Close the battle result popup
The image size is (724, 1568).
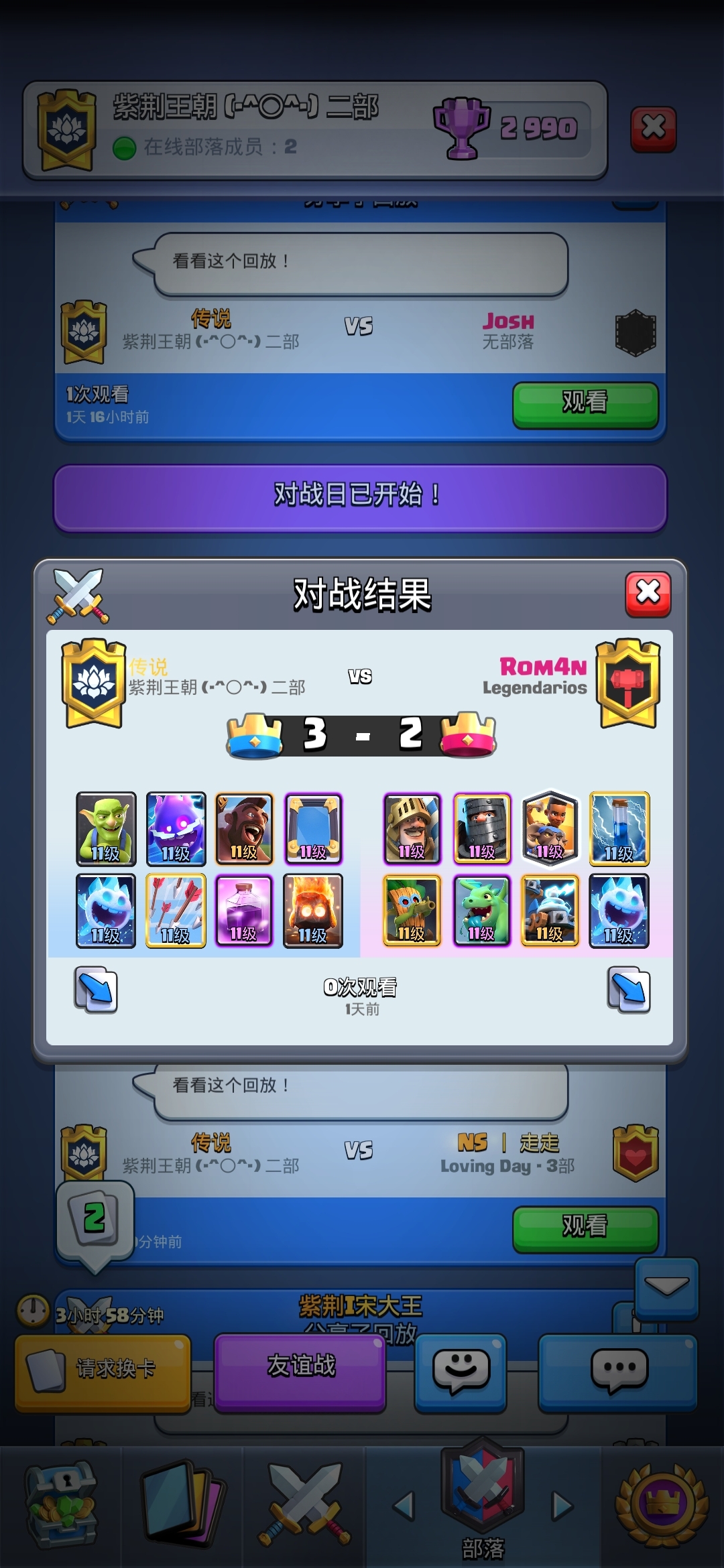coord(648,594)
